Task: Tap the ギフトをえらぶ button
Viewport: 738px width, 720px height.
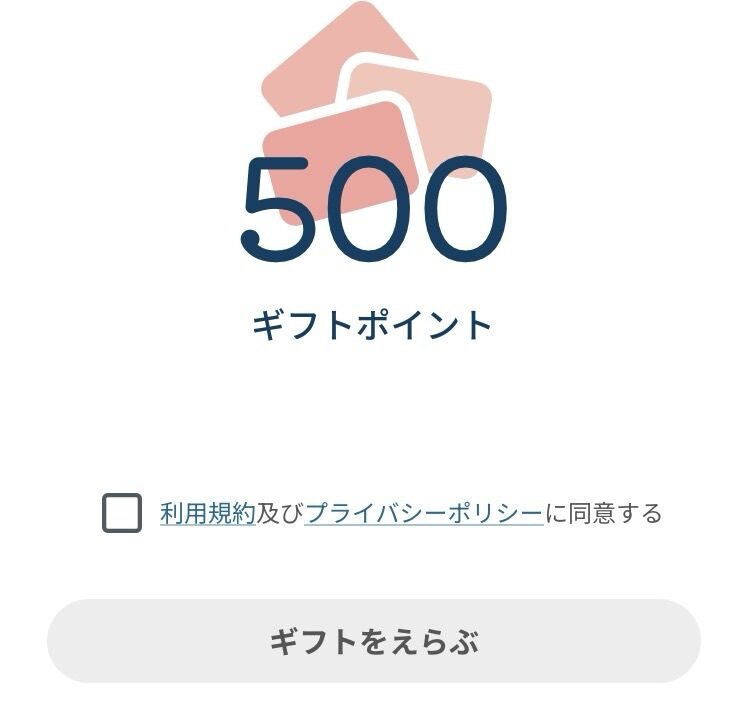Action: click(373, 641)
